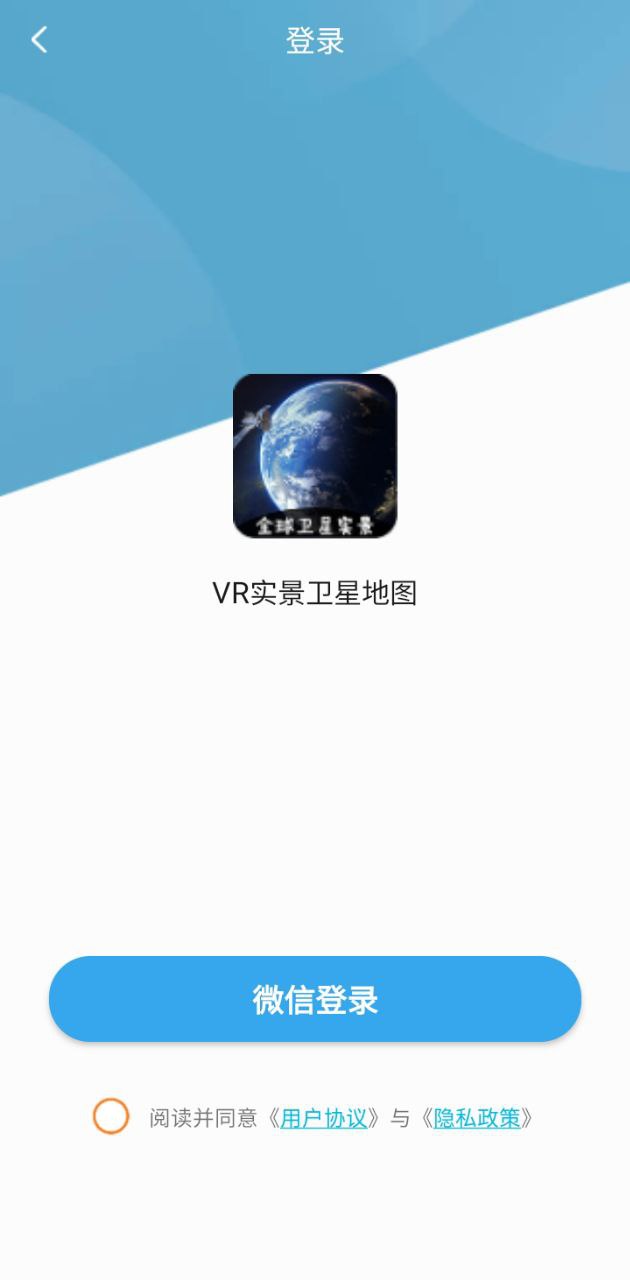The width and height of the screenshot is (630, 1280).
Task: Open the 用户协议 link
Action: coord(324,1118)
